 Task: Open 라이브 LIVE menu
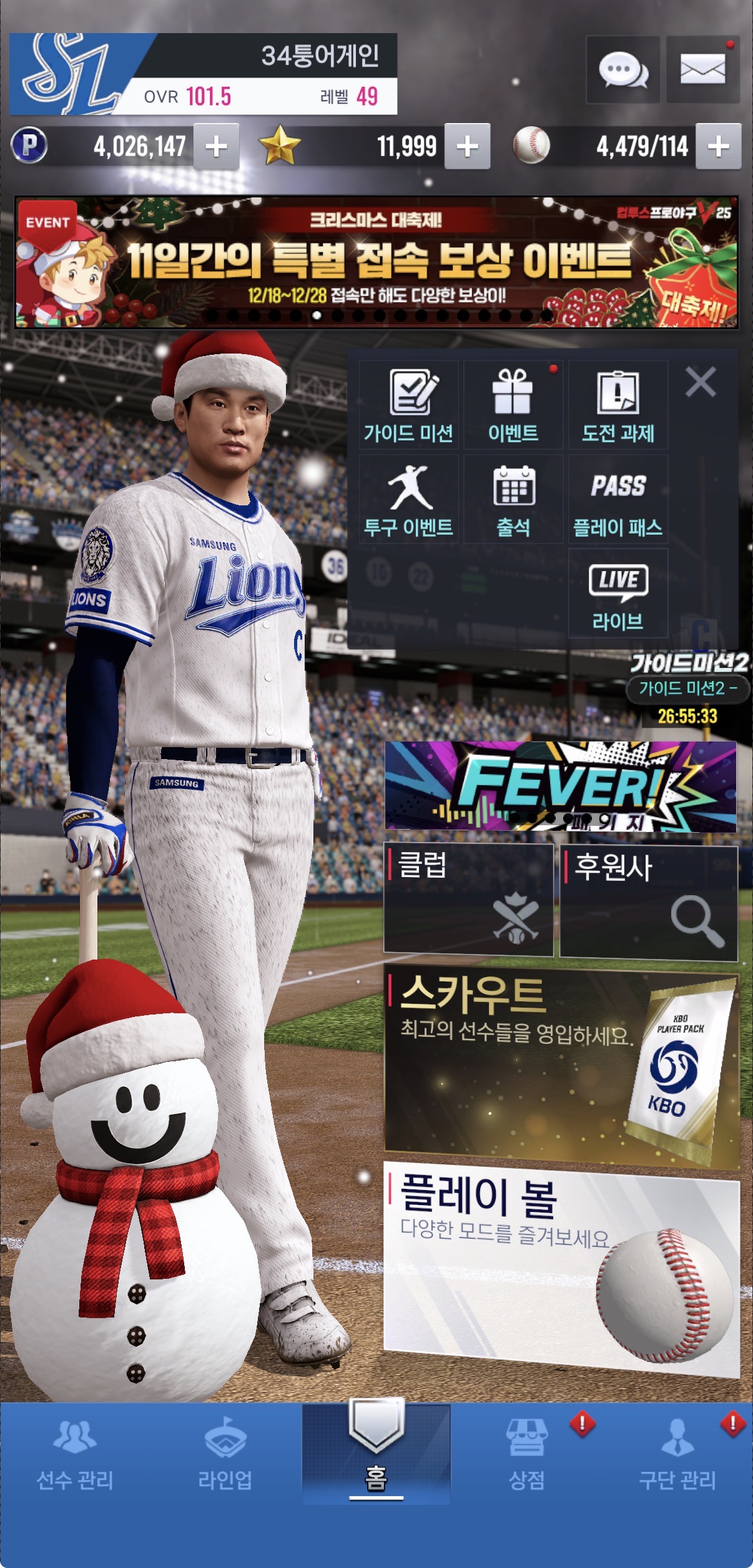tap(618, 593)
